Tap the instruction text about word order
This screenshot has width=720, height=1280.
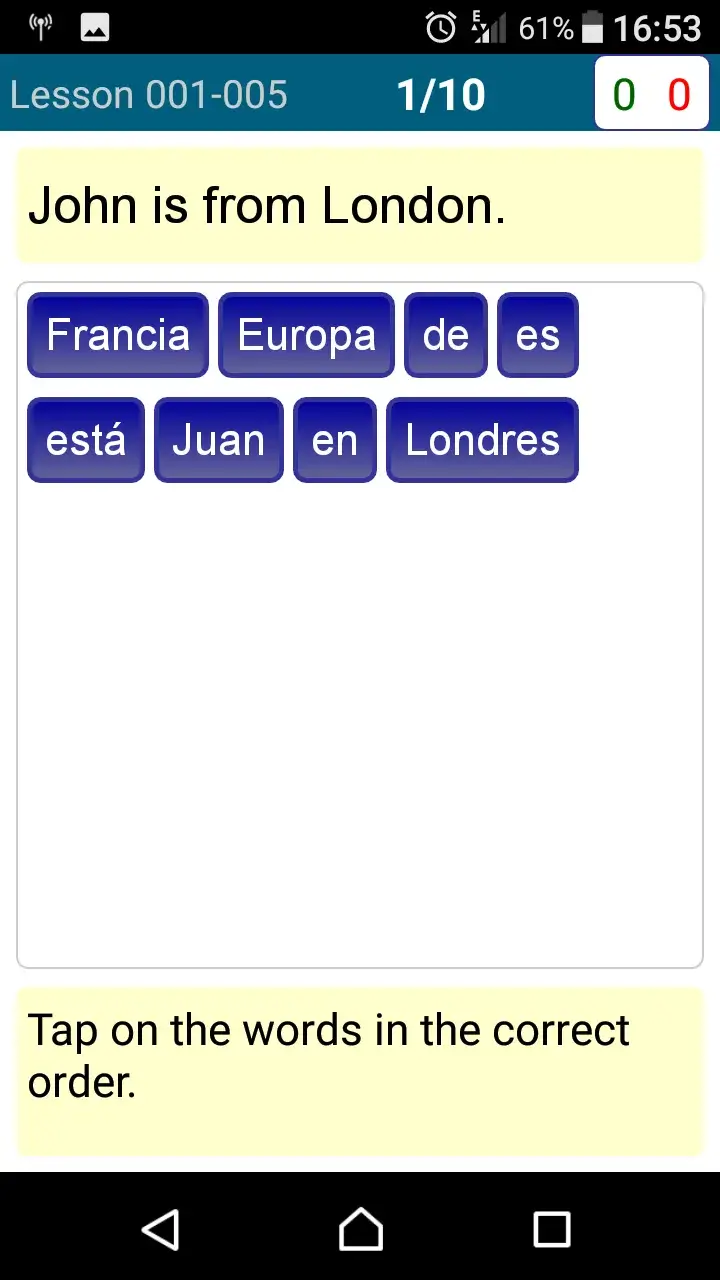[328, 1056]
